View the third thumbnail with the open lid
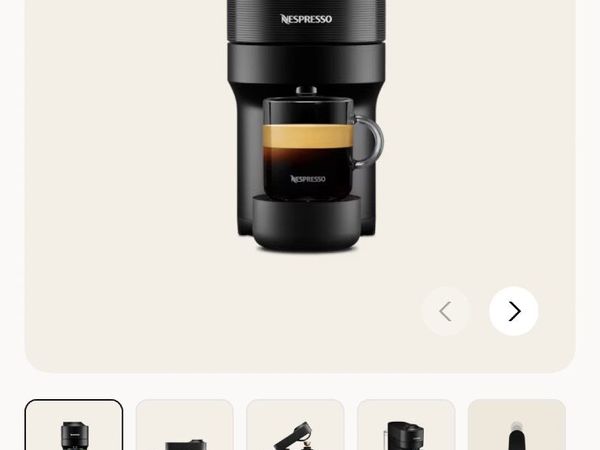The height and width of the screenshot is (450, 600). (295, 427)
